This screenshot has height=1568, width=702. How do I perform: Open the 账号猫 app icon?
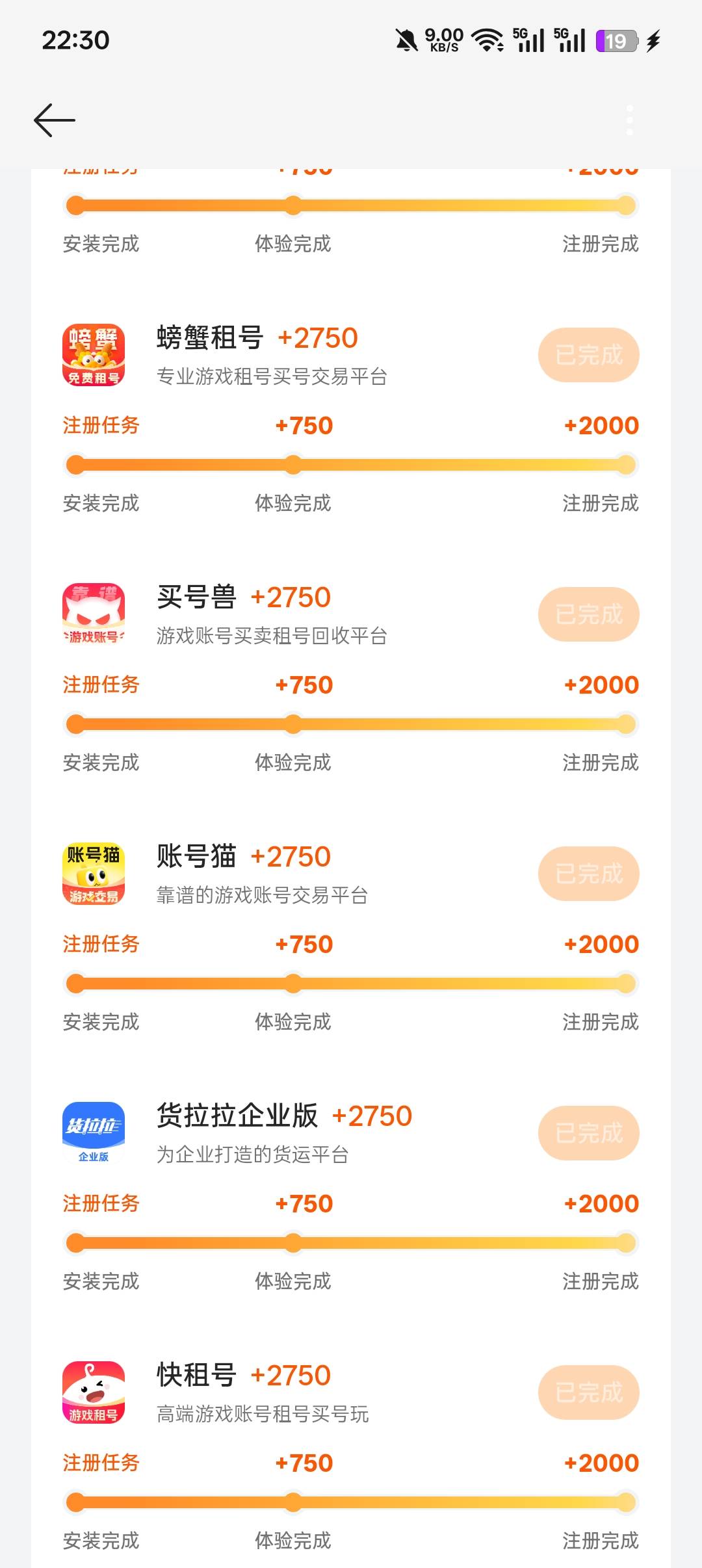[x=94, y=874]
